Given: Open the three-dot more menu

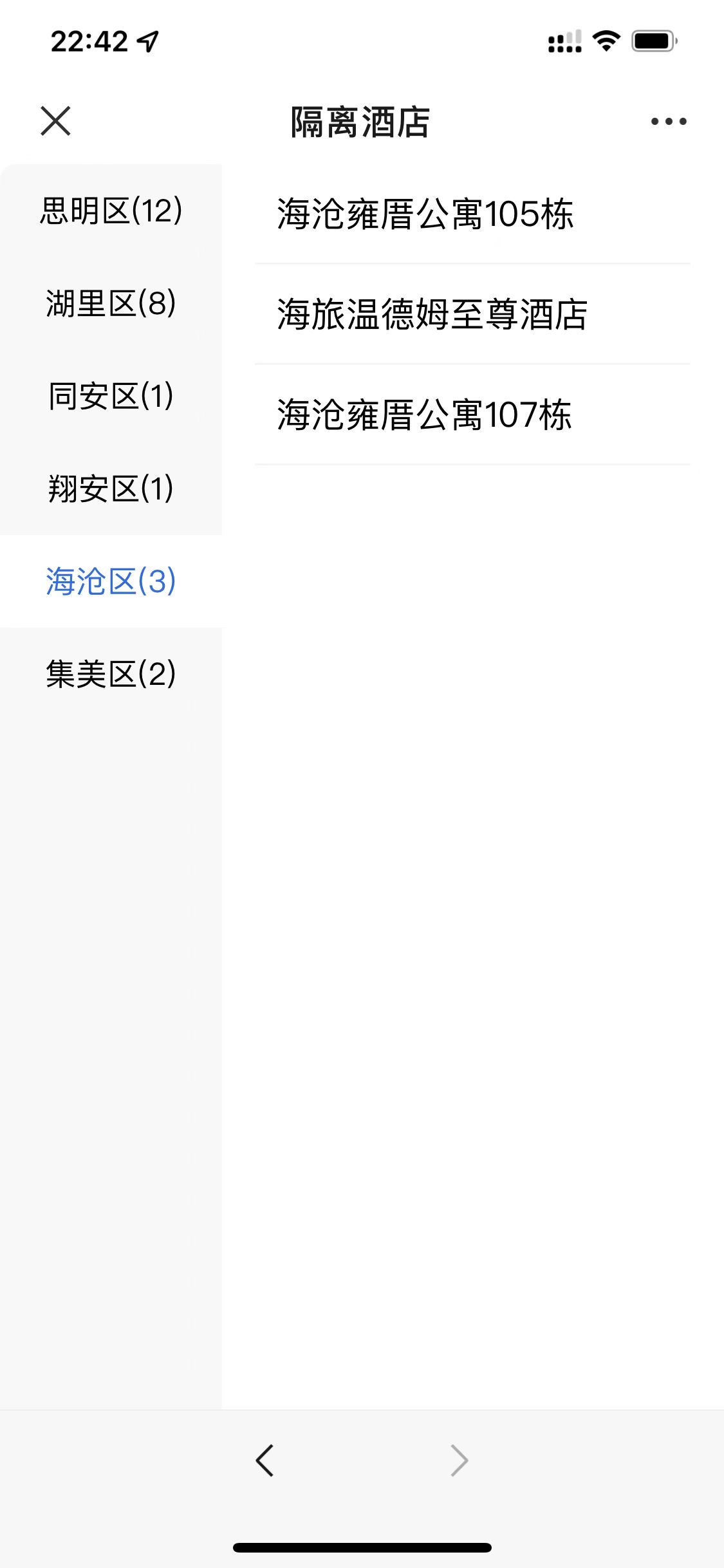Looking at the screenshot, I should [x=668, y=121].
